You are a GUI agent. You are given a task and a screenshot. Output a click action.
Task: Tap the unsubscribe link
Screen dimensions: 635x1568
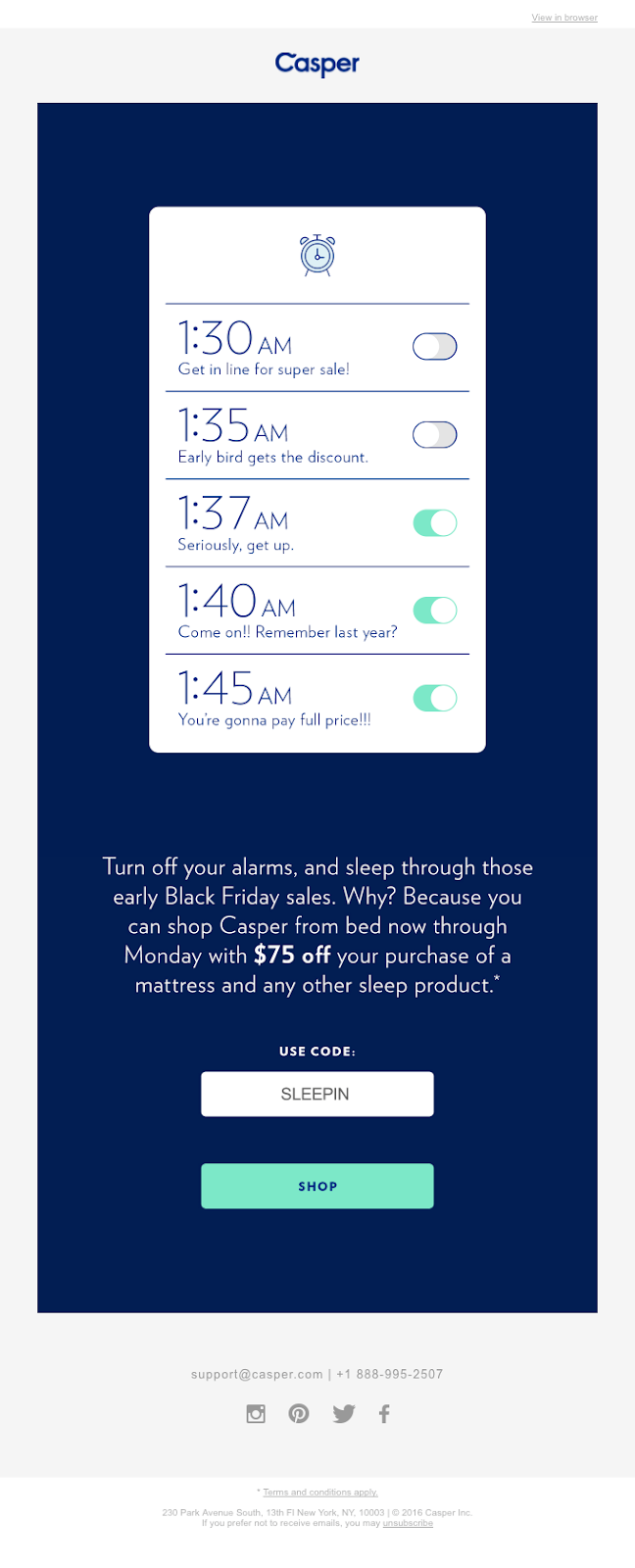(408, 1523)
